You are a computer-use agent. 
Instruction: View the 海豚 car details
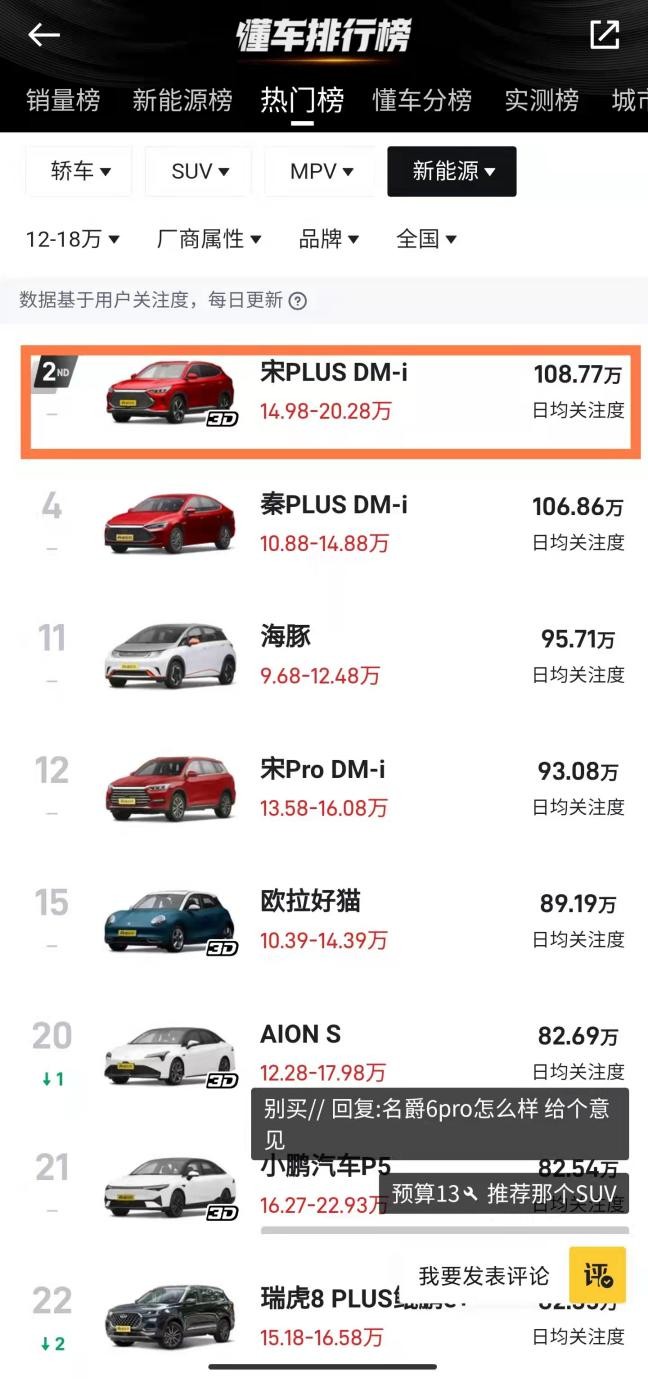[286, 637]
